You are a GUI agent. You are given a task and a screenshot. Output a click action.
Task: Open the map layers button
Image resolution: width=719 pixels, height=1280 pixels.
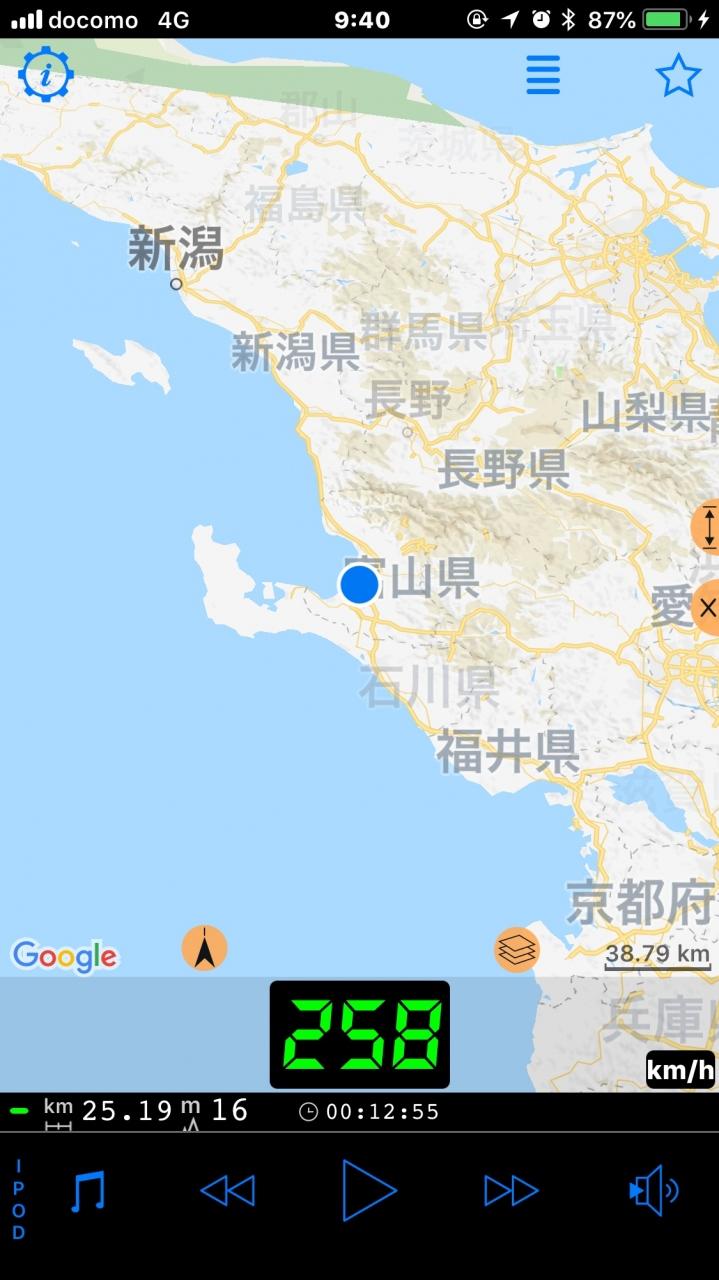pyautogui.click(x=517, y=950)
